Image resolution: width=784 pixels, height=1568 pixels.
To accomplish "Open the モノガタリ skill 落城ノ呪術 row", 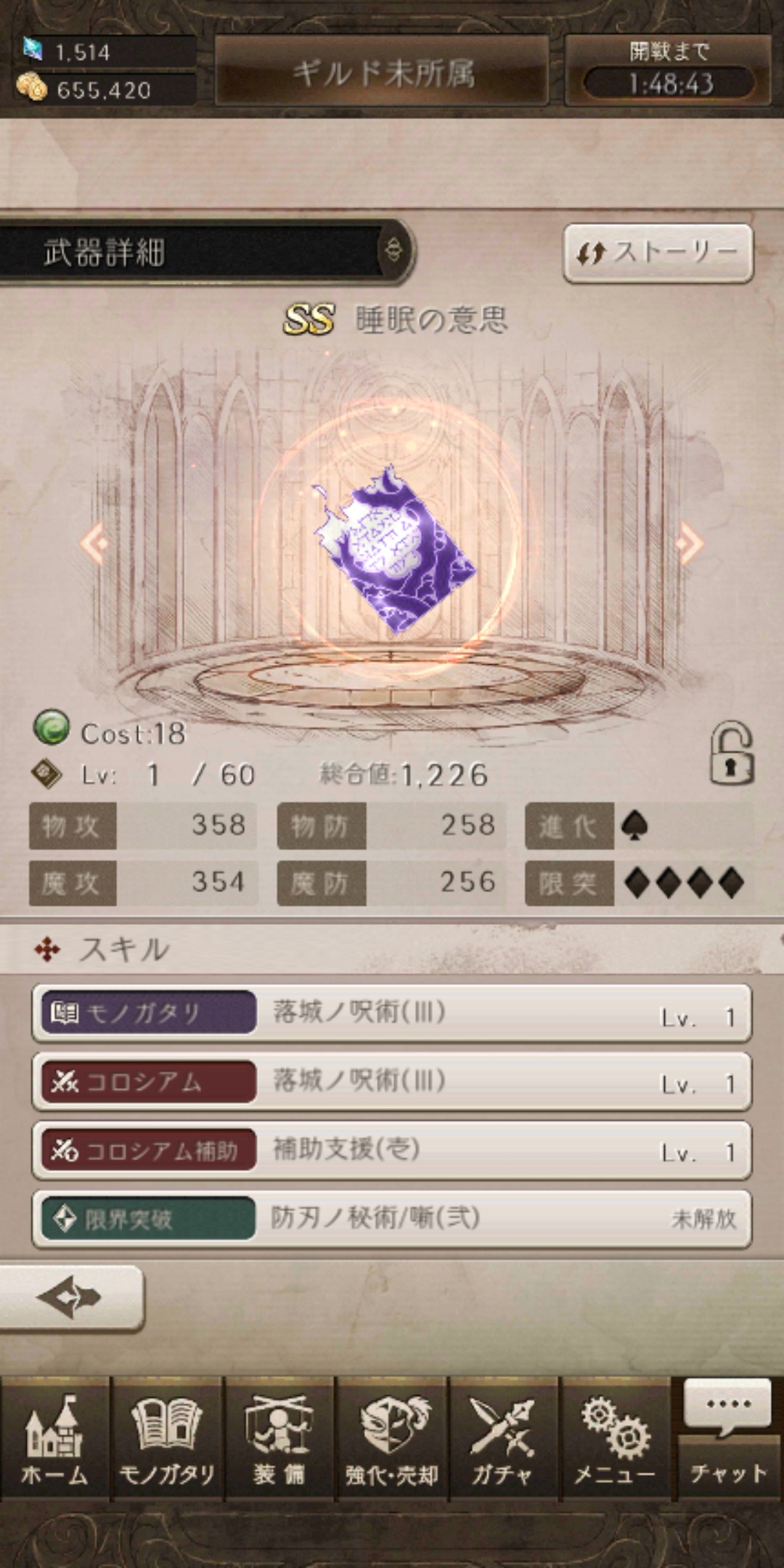I will click(x=392, y=1013).
